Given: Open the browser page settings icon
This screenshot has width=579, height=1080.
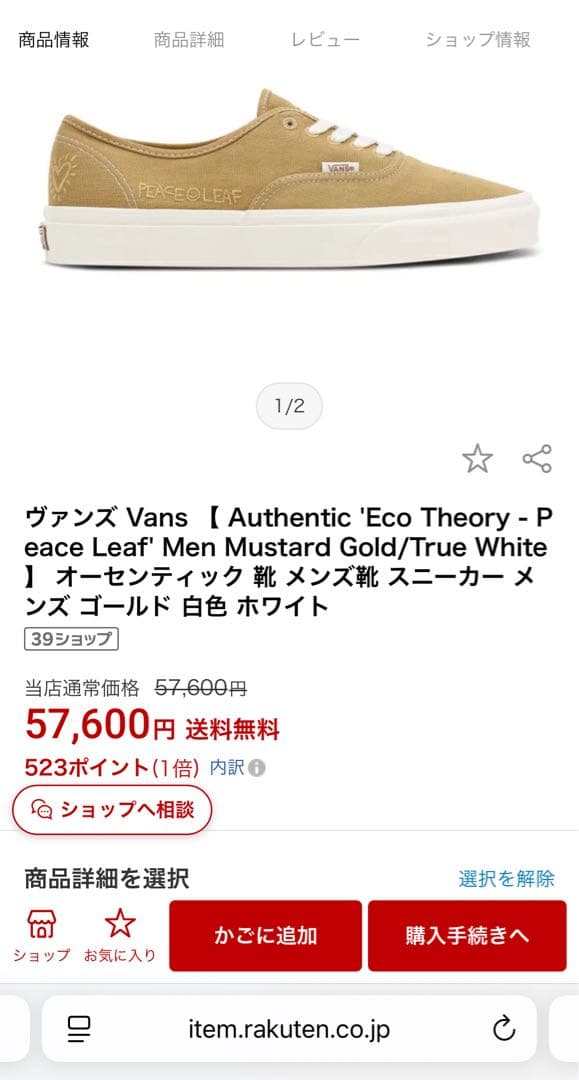Looking at the screenshot, I should pos(79,1029).
